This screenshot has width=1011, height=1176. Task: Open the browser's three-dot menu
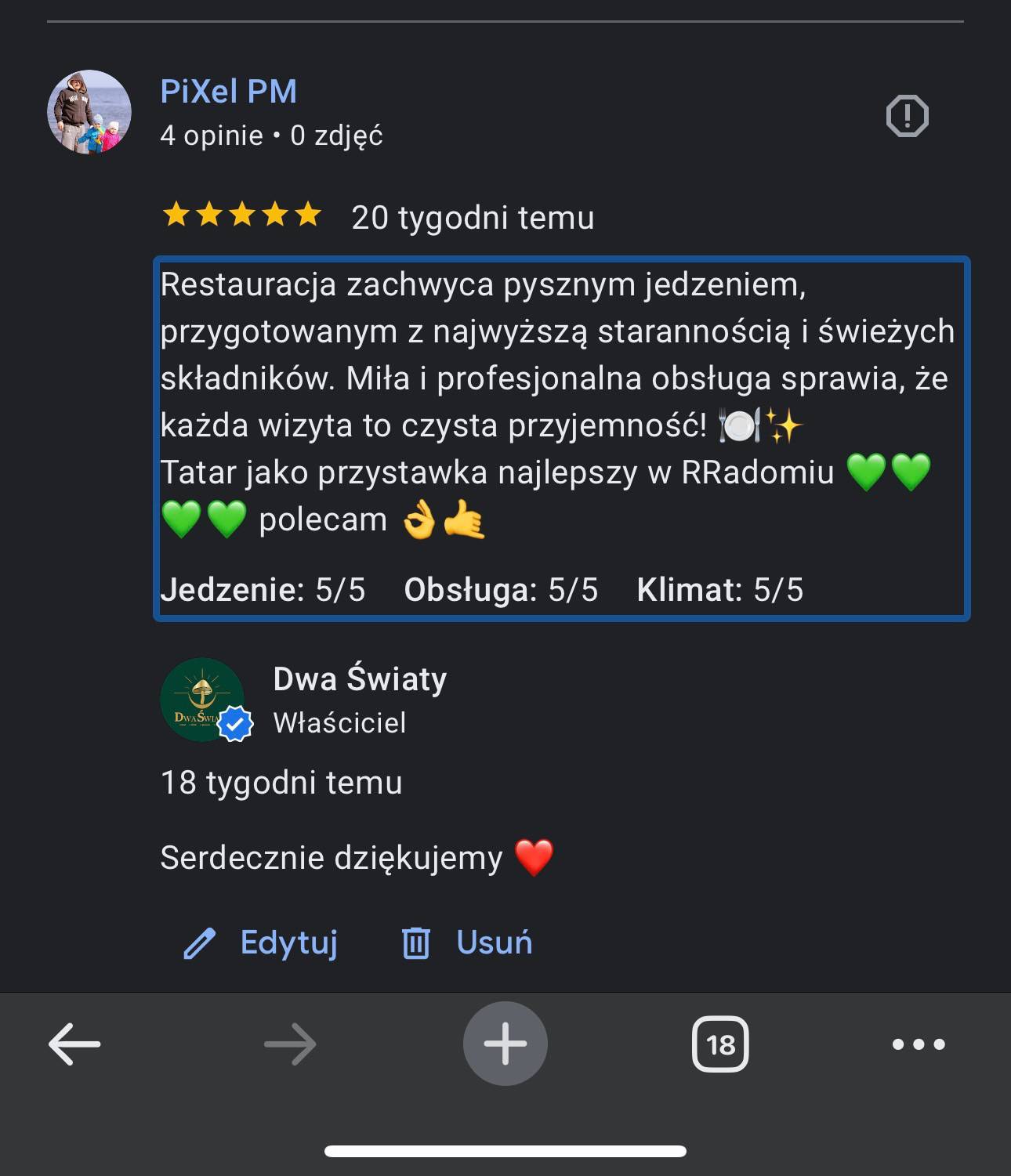tap(919, 1044)
